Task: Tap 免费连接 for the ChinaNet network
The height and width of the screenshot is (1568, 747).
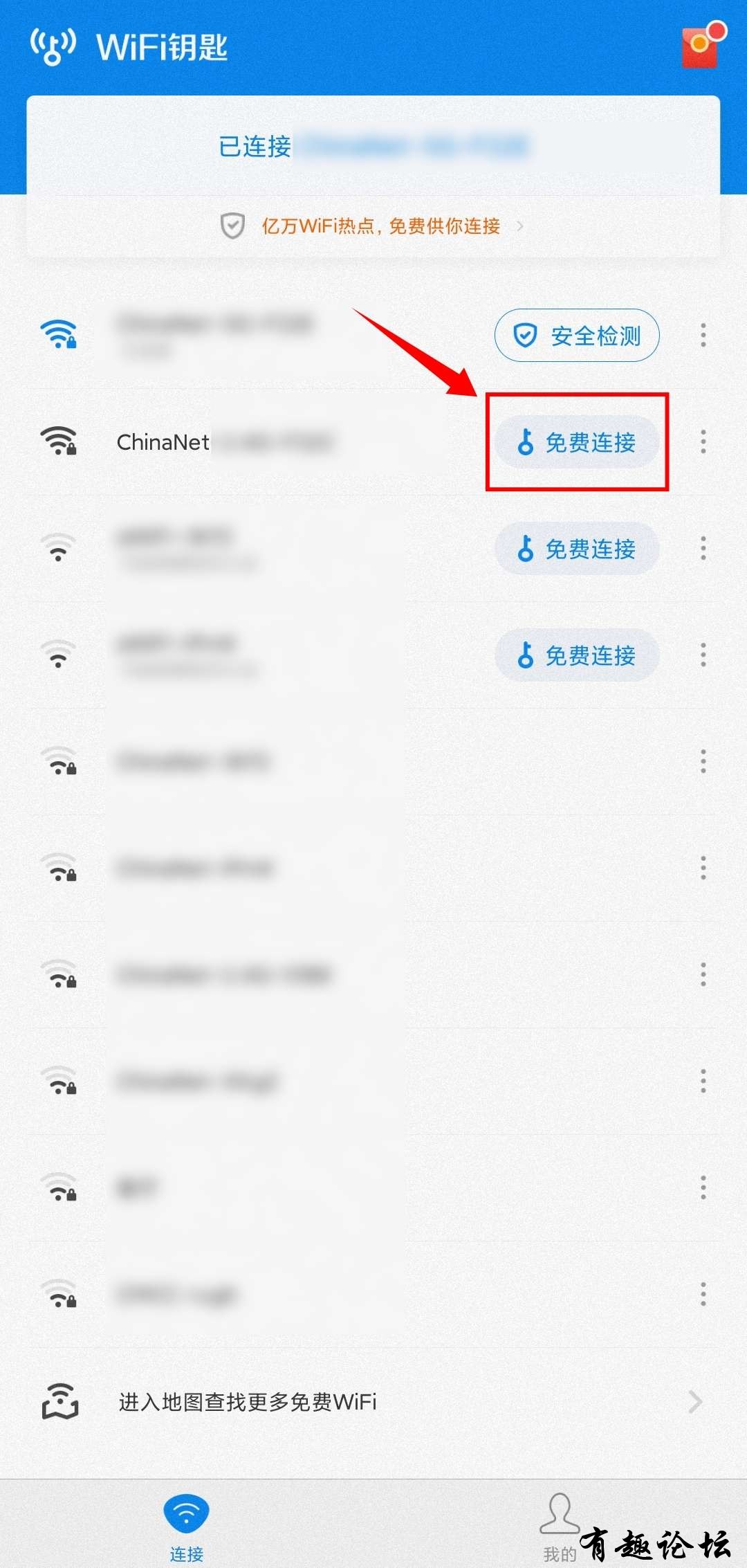Action: [577, 442]
